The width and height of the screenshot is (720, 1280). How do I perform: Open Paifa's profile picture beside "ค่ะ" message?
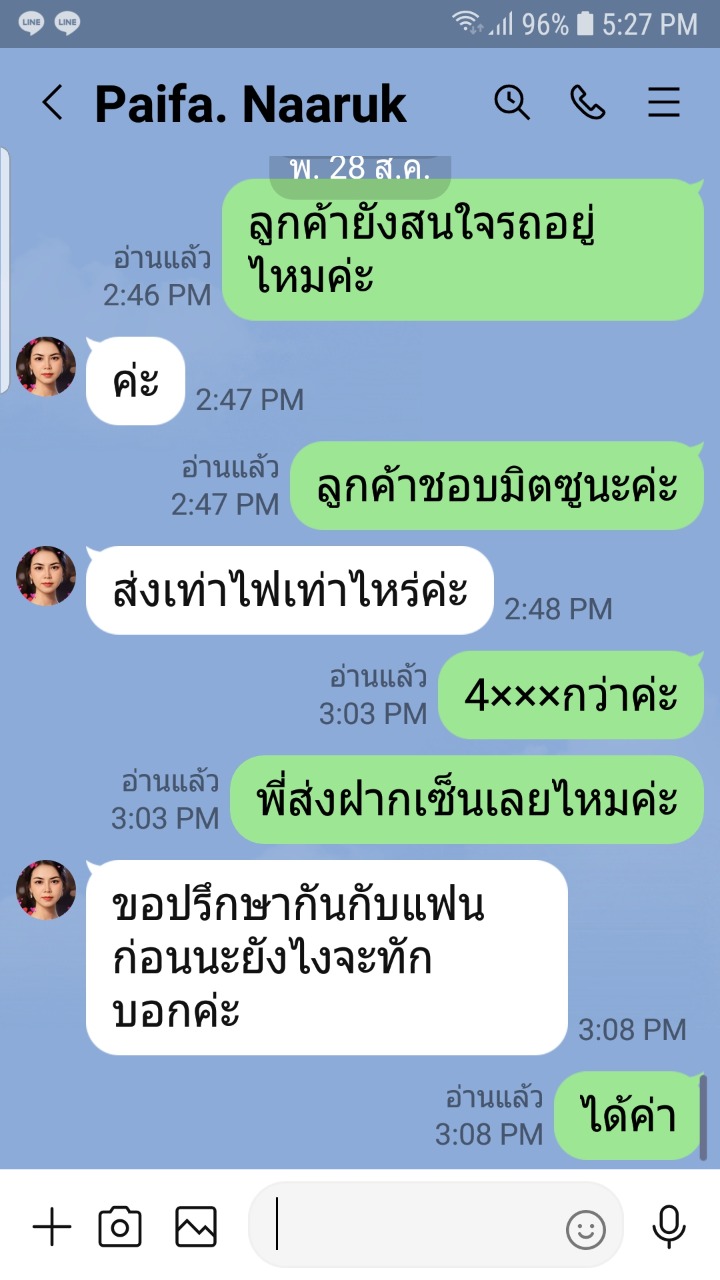pyautogui.click(x=46, y=366)
